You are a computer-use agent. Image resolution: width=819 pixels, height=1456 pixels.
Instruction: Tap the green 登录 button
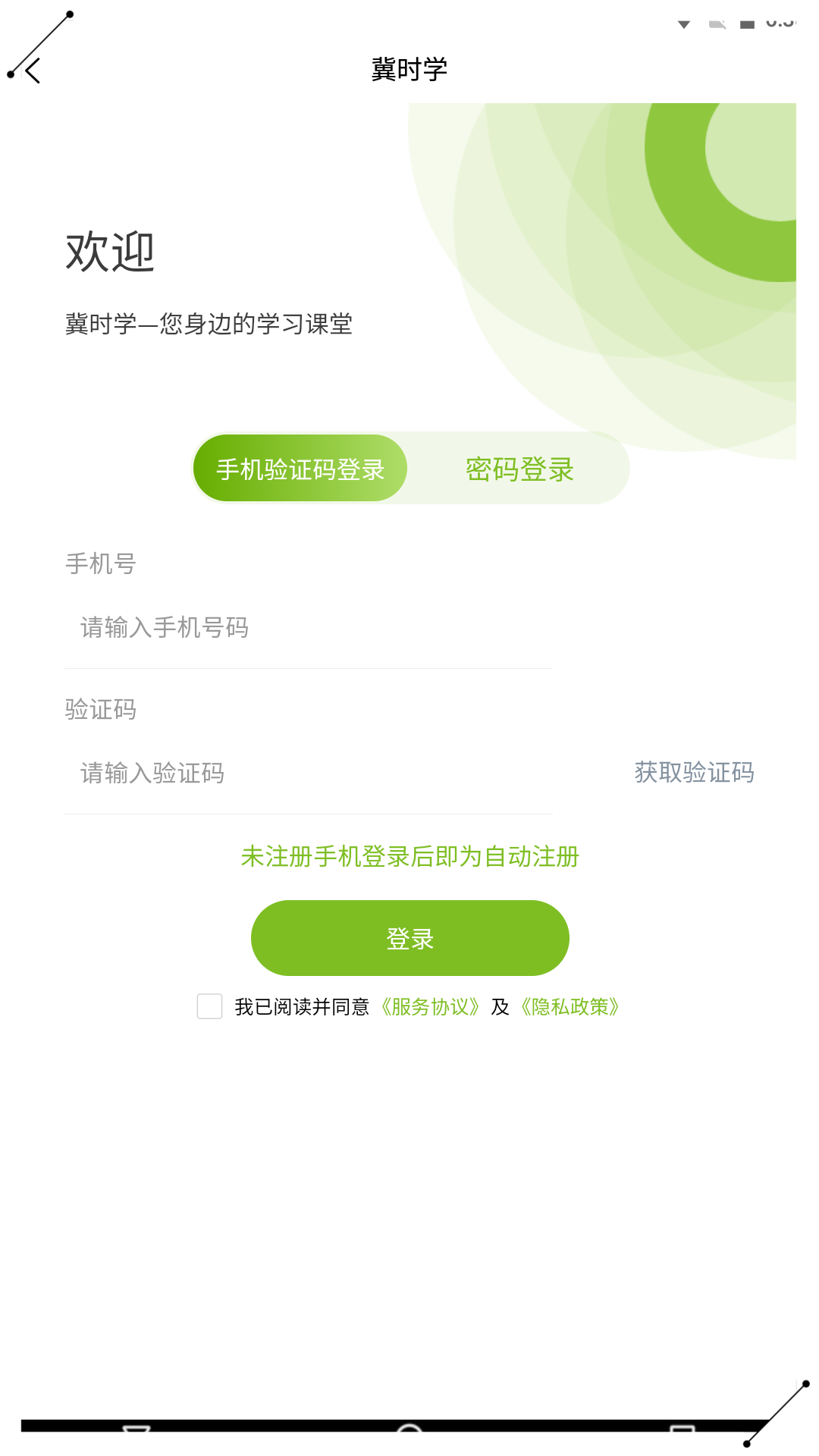(410, 938)
